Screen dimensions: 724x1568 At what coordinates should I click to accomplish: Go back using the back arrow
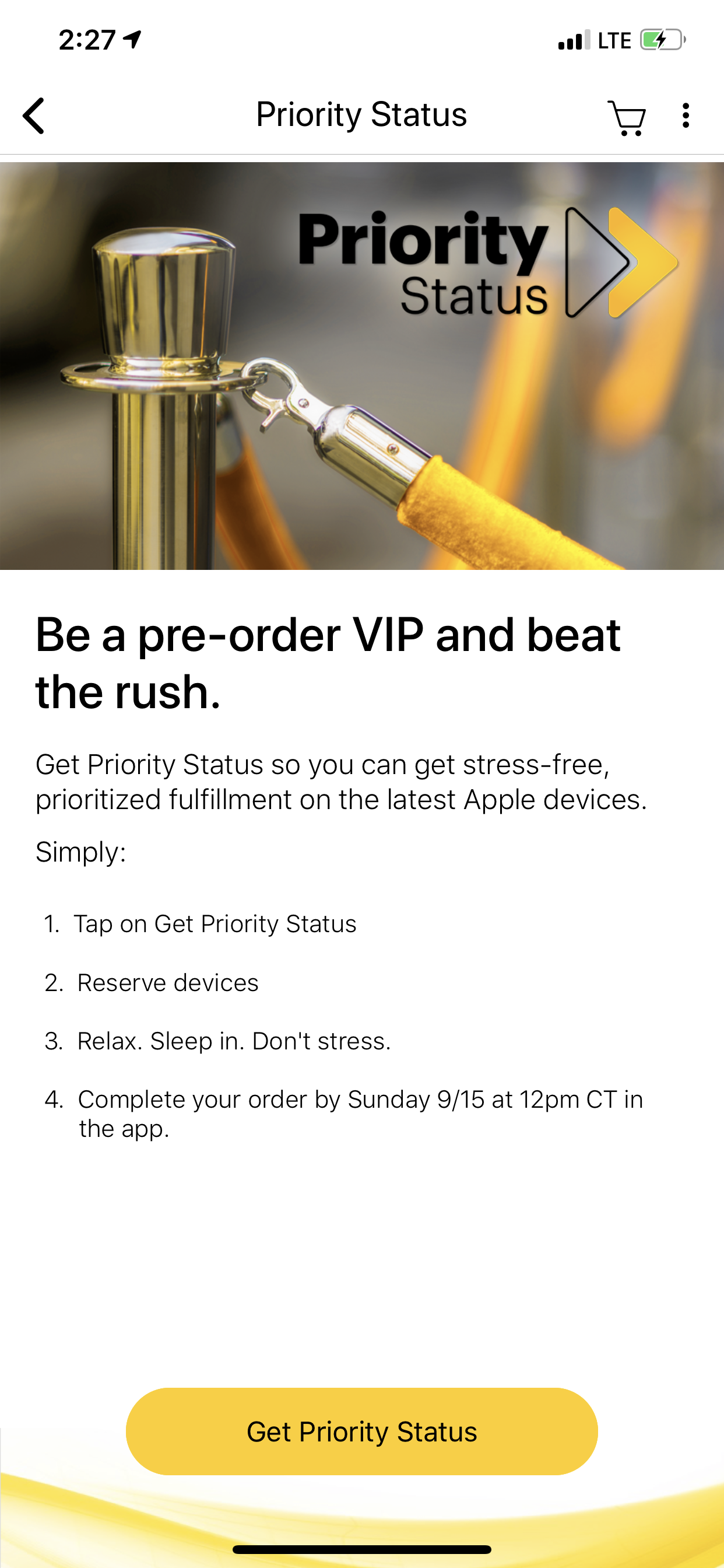click(33, 115)
